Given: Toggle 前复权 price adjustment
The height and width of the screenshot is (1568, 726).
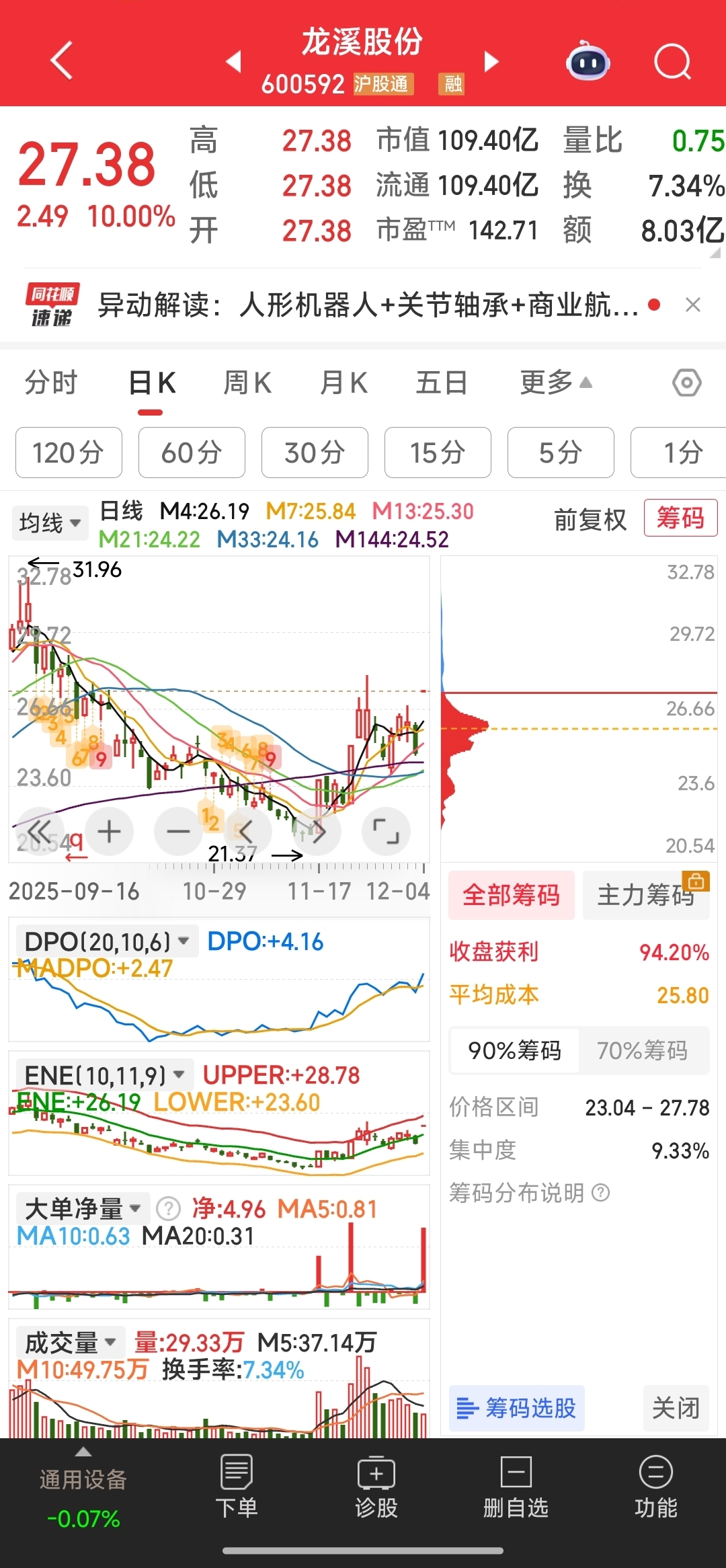Looking at the screenshot, I should coord(590,520).
